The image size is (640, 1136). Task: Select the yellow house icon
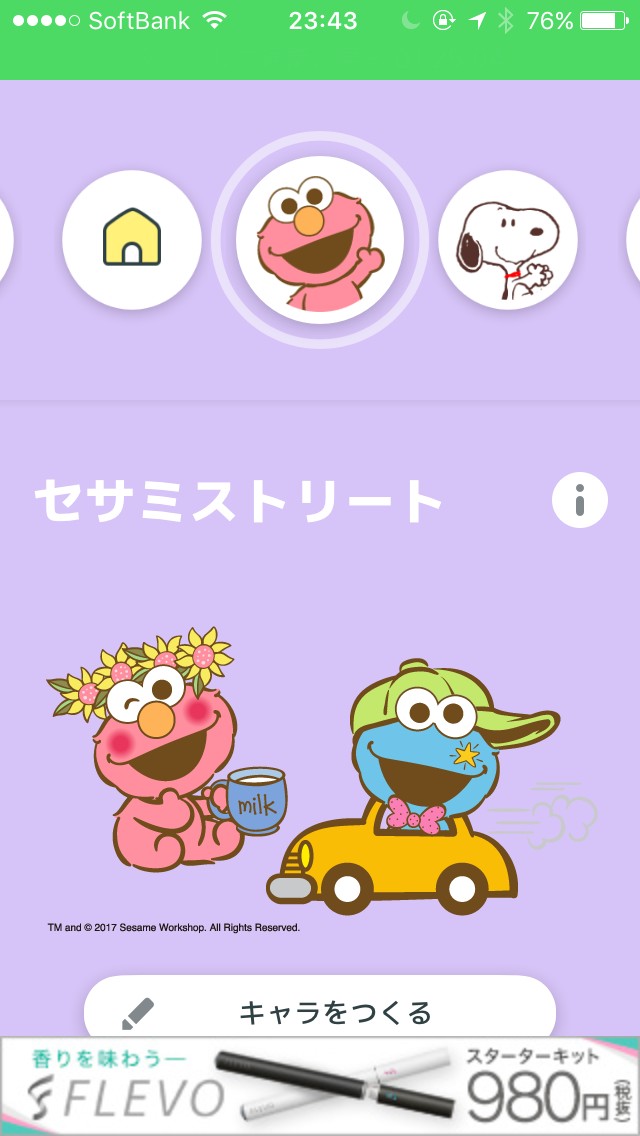[132, 240]
